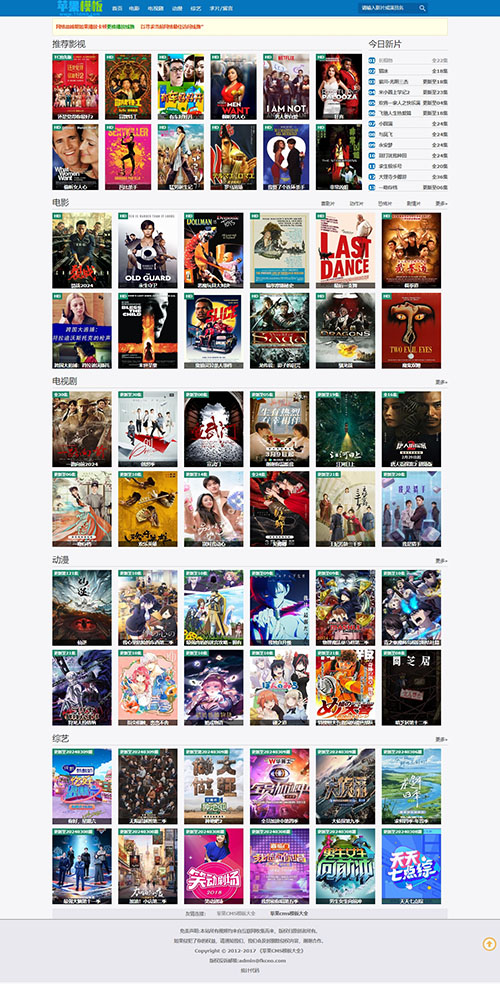Open the Last Dance movie poster
Viewport: 500px width, 984px height.
point(345,250)
